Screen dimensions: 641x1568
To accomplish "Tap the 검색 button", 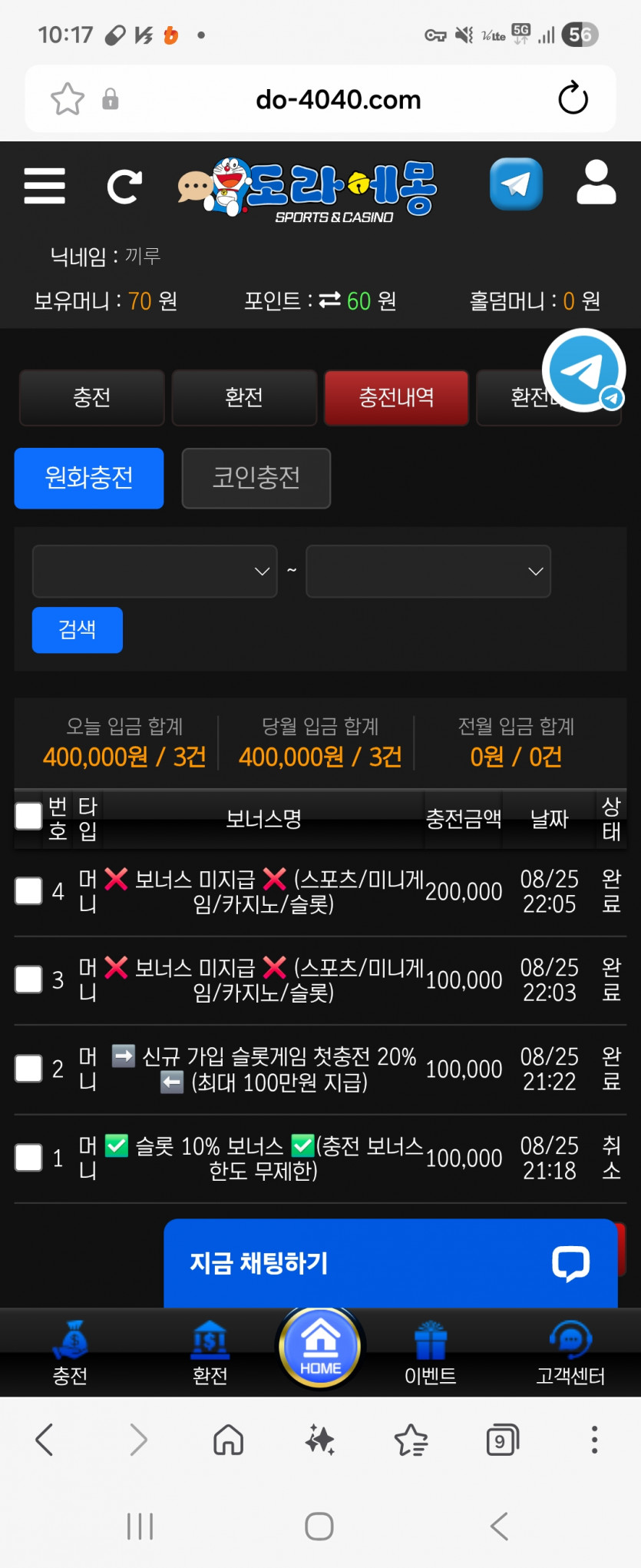I will click(78, 630).
